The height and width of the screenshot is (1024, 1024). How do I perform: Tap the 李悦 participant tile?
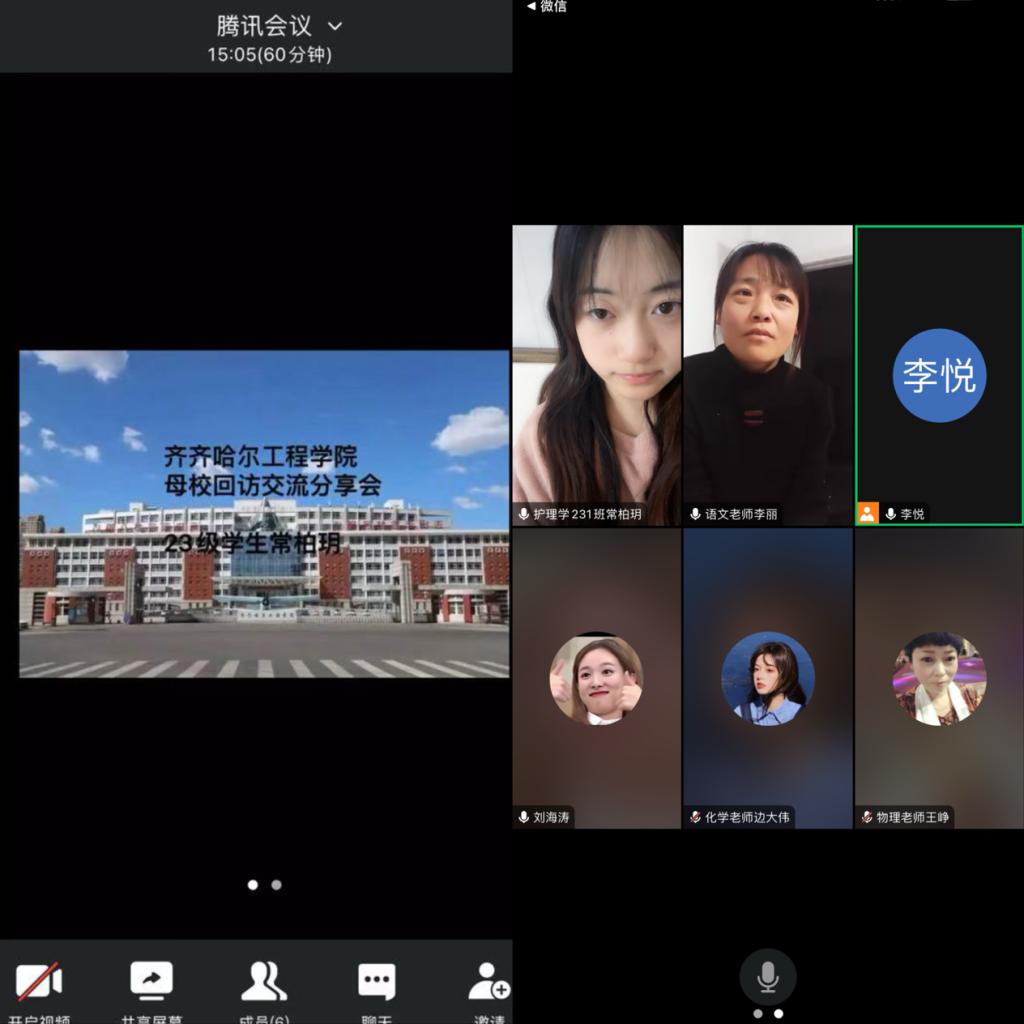tap(939, 375)
